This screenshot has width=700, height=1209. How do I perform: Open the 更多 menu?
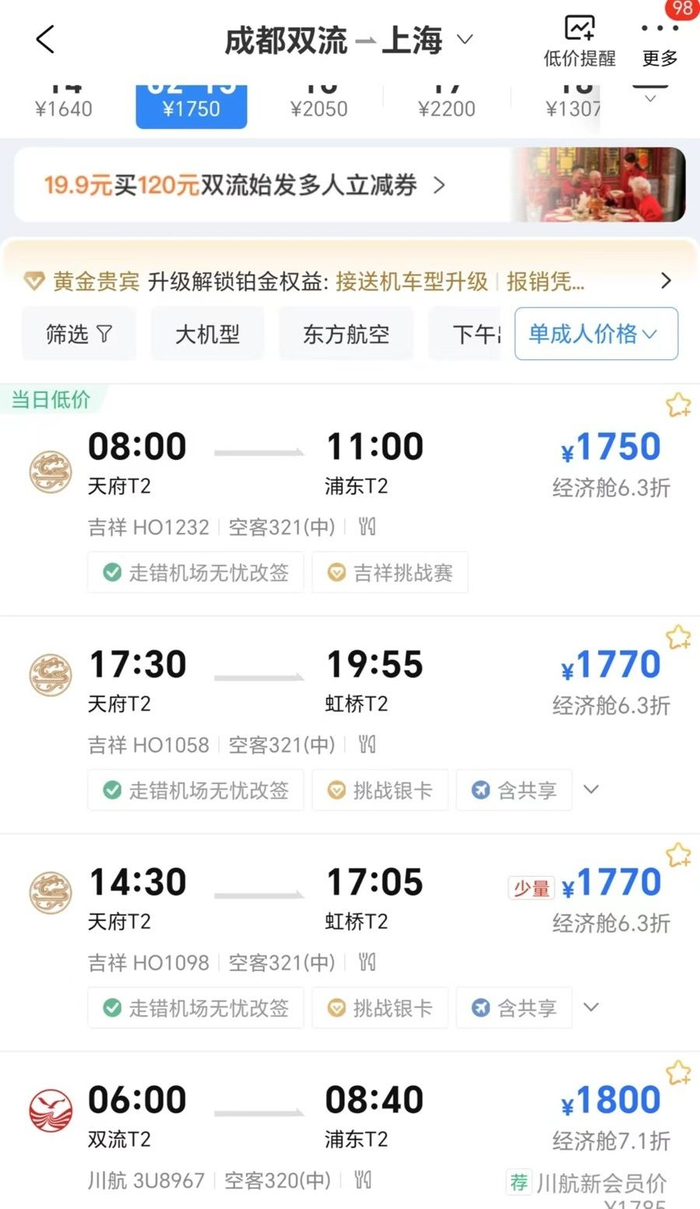click(x=660, y=40)
